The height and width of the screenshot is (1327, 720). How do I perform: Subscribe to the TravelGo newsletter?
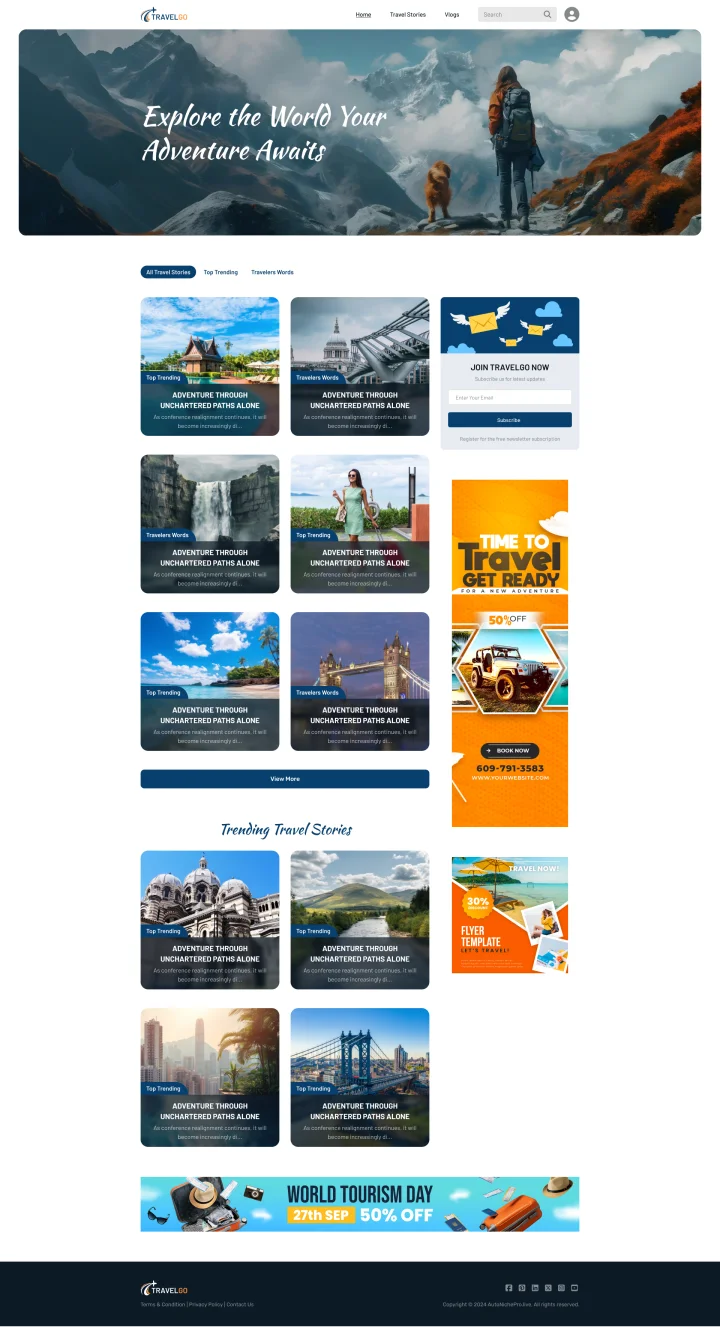[510, 420]
